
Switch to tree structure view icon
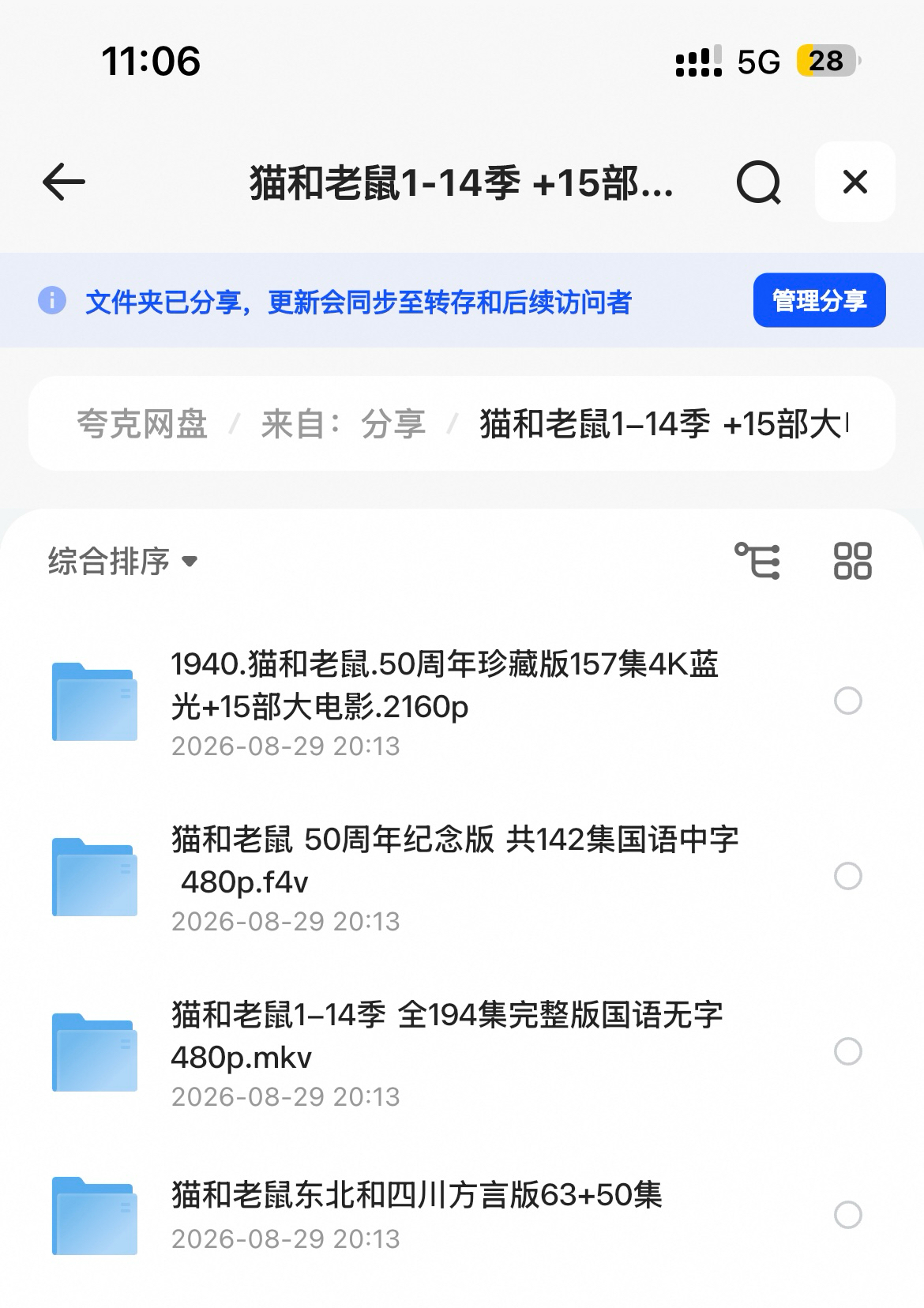(757, 561)
